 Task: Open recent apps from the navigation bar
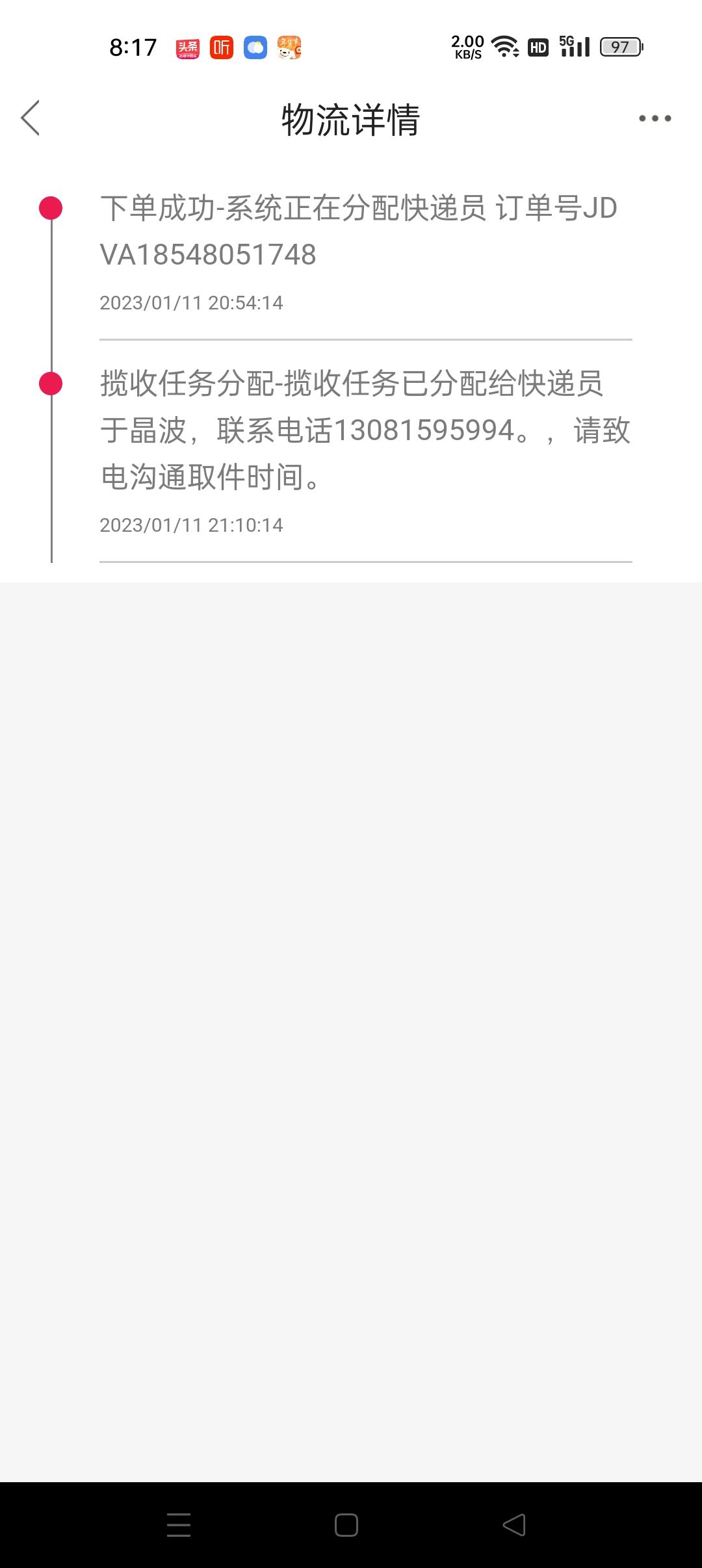[179, 1525]
